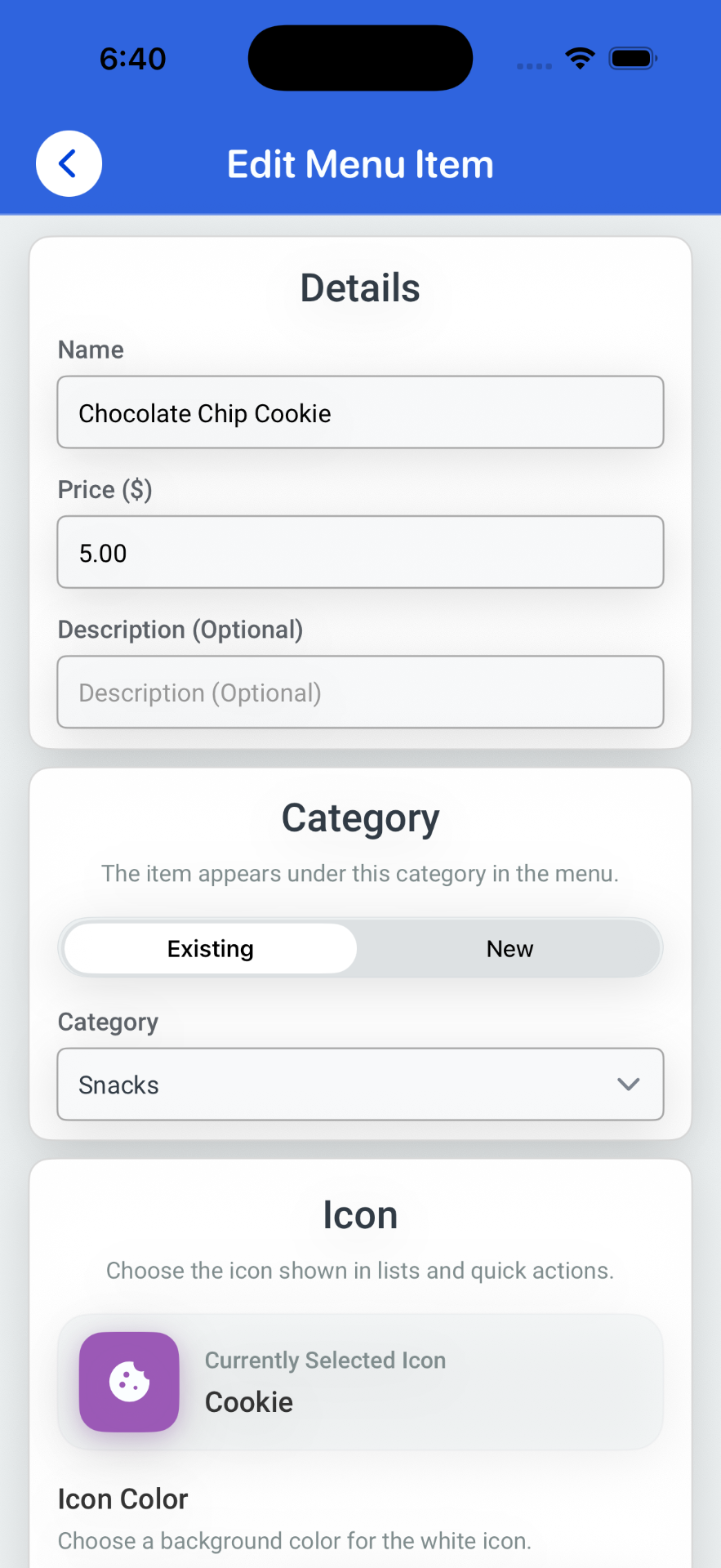This screenshot has width=721, height=1568.
Task: Tap the Price field showing 5.00
Action: tap(360, 552)
